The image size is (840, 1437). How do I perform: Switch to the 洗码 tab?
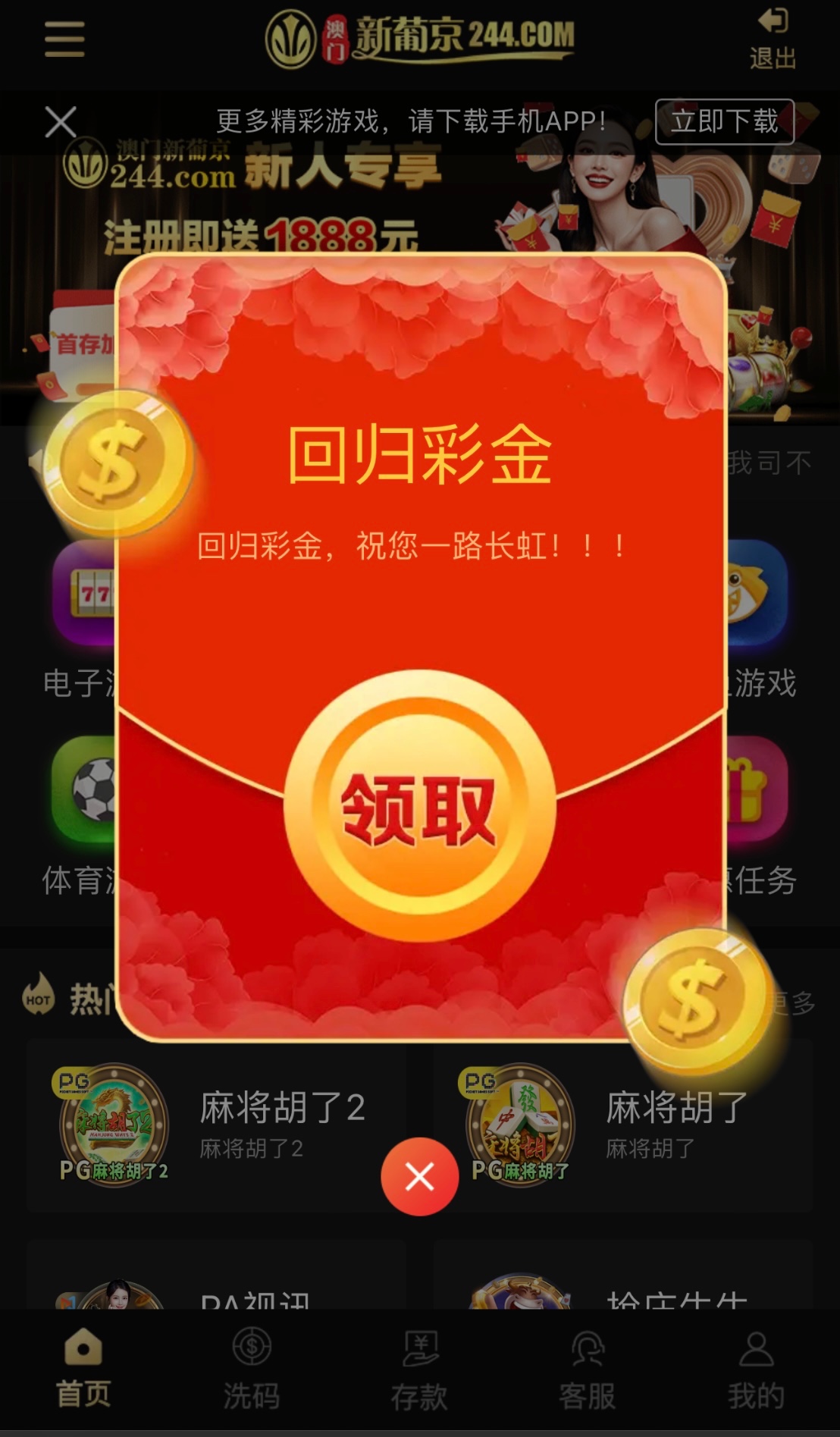252,1370
